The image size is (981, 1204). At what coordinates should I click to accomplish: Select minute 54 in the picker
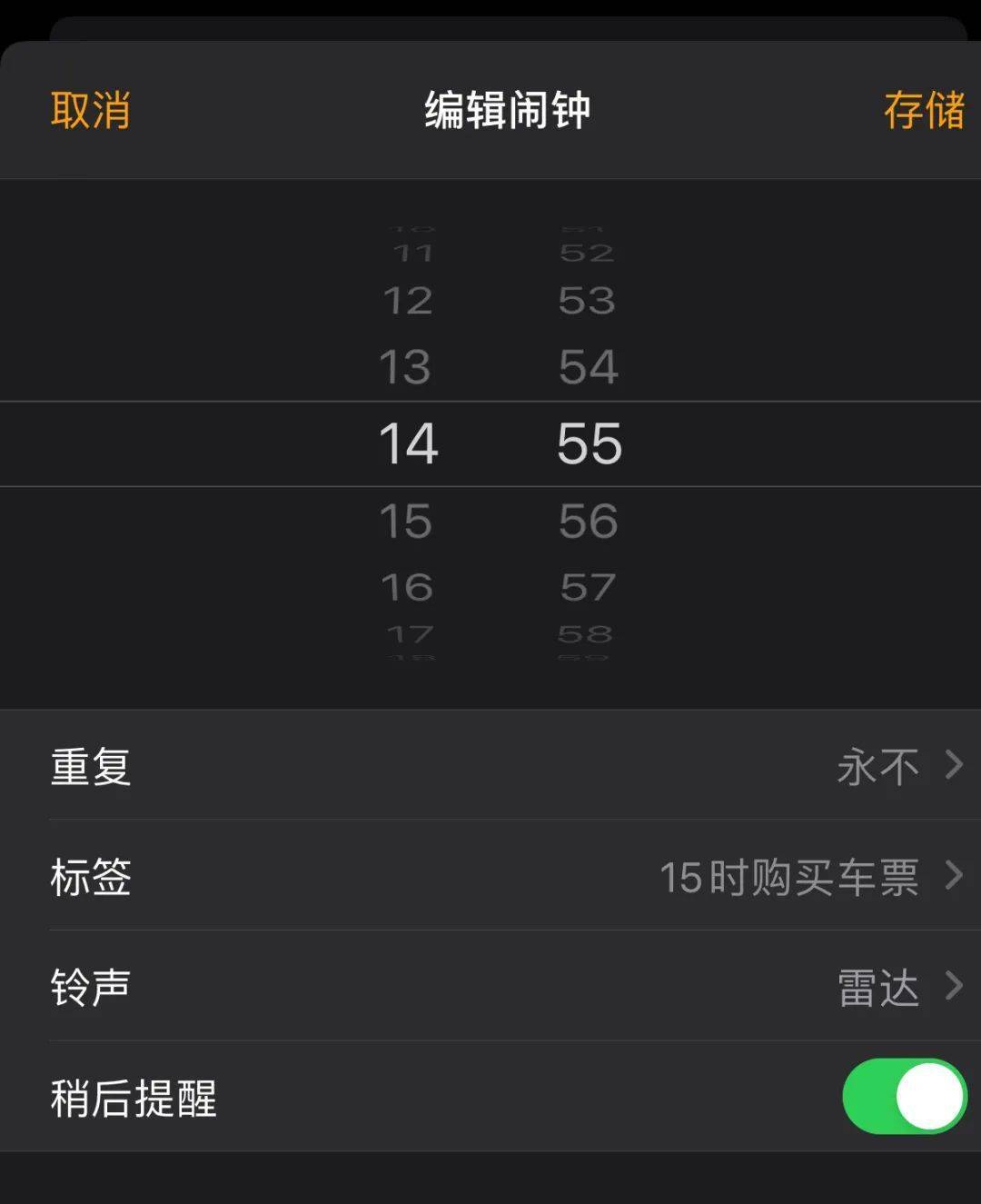coord(589,367)
